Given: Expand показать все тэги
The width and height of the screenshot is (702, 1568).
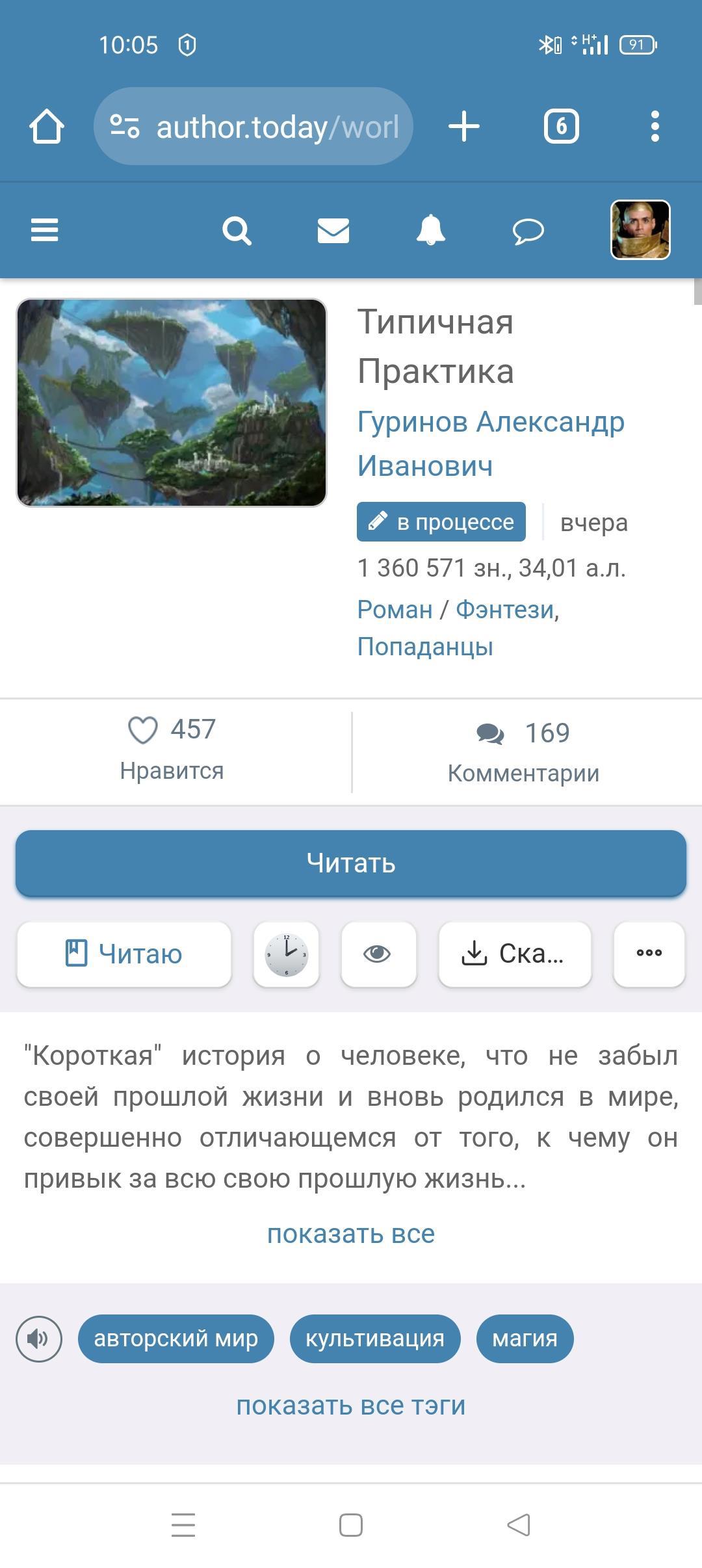Looking at the screenshot, I should click(351, 1405).
